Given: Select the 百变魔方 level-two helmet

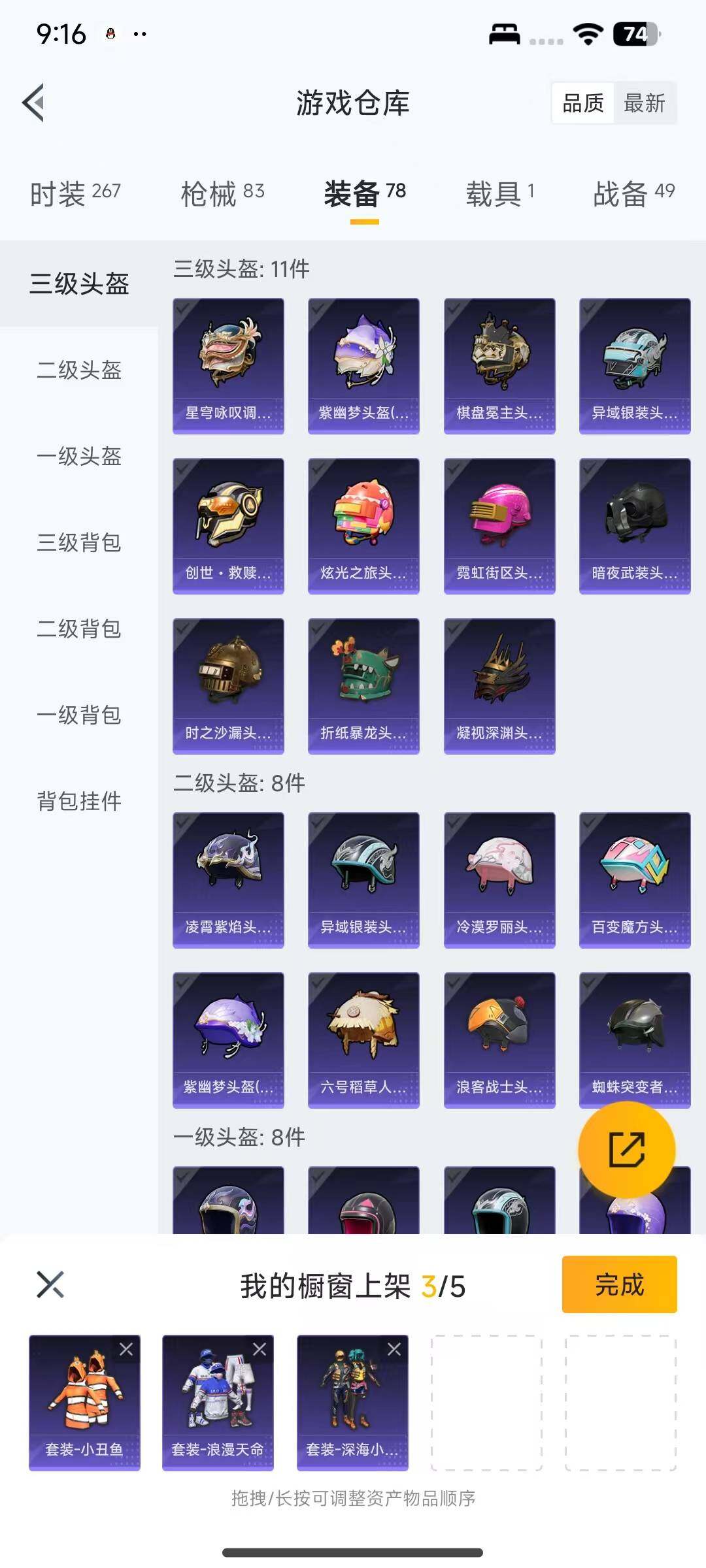Looking at the screenshot, I should coord(635,880).
